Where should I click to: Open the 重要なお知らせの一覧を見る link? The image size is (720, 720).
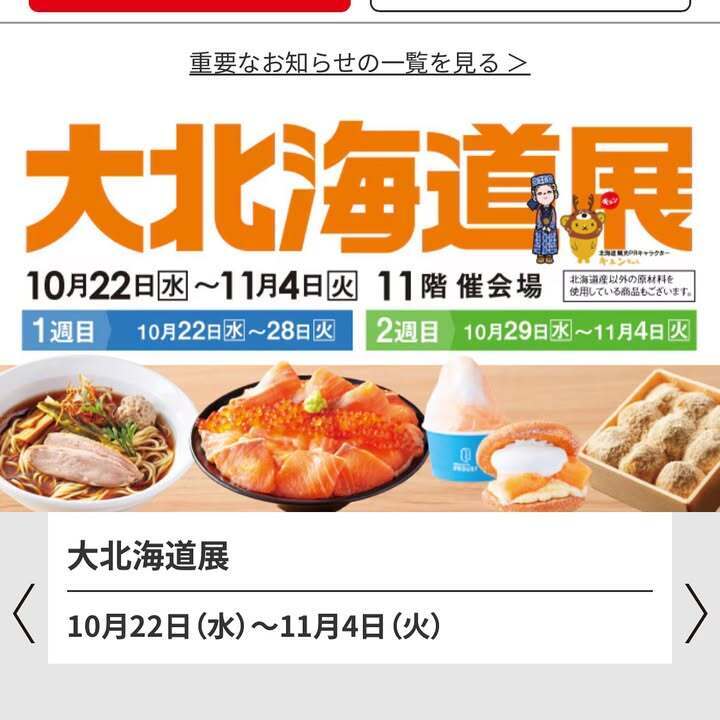[x=359, y=63]
